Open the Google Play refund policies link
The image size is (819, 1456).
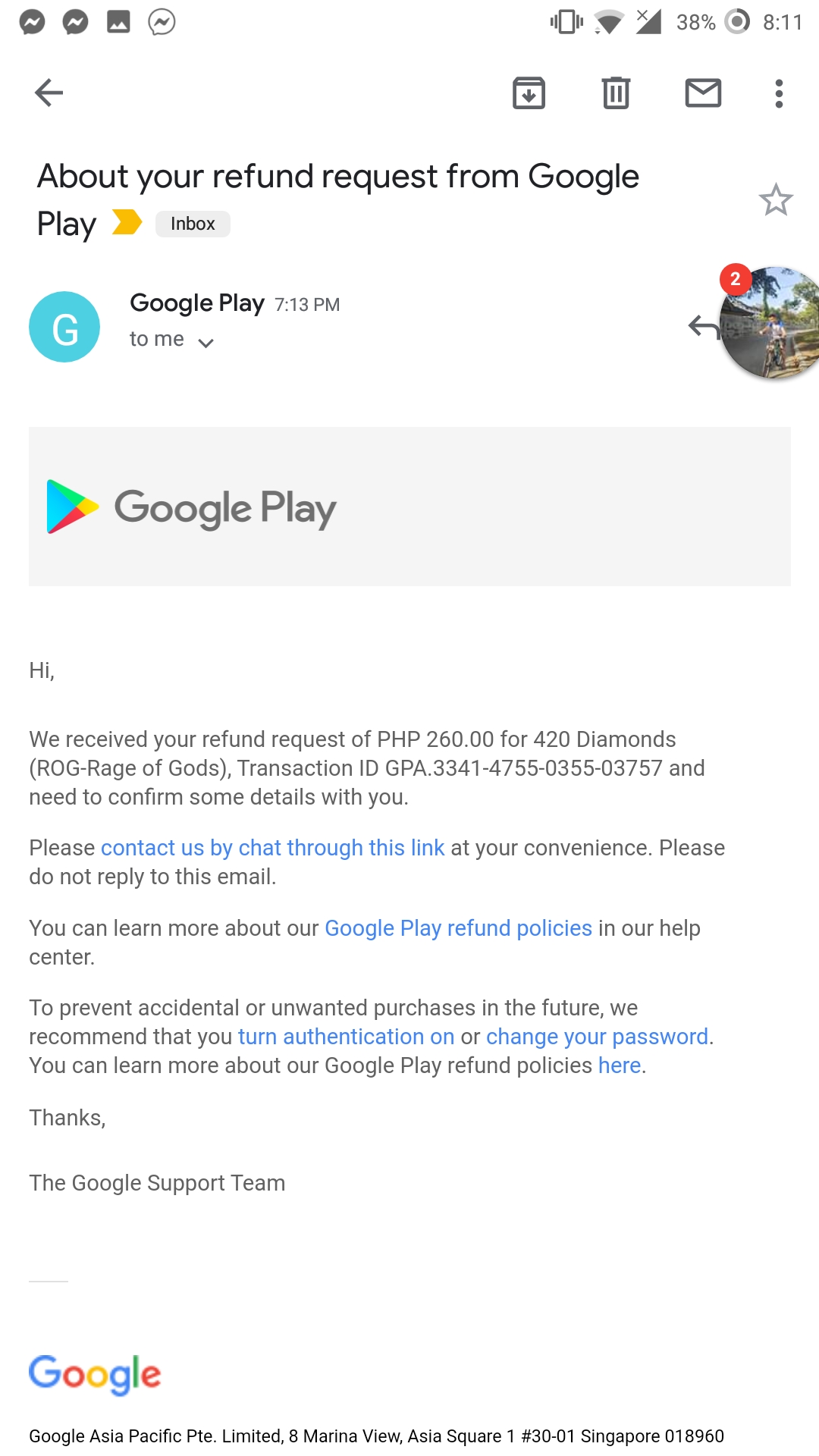458,928
